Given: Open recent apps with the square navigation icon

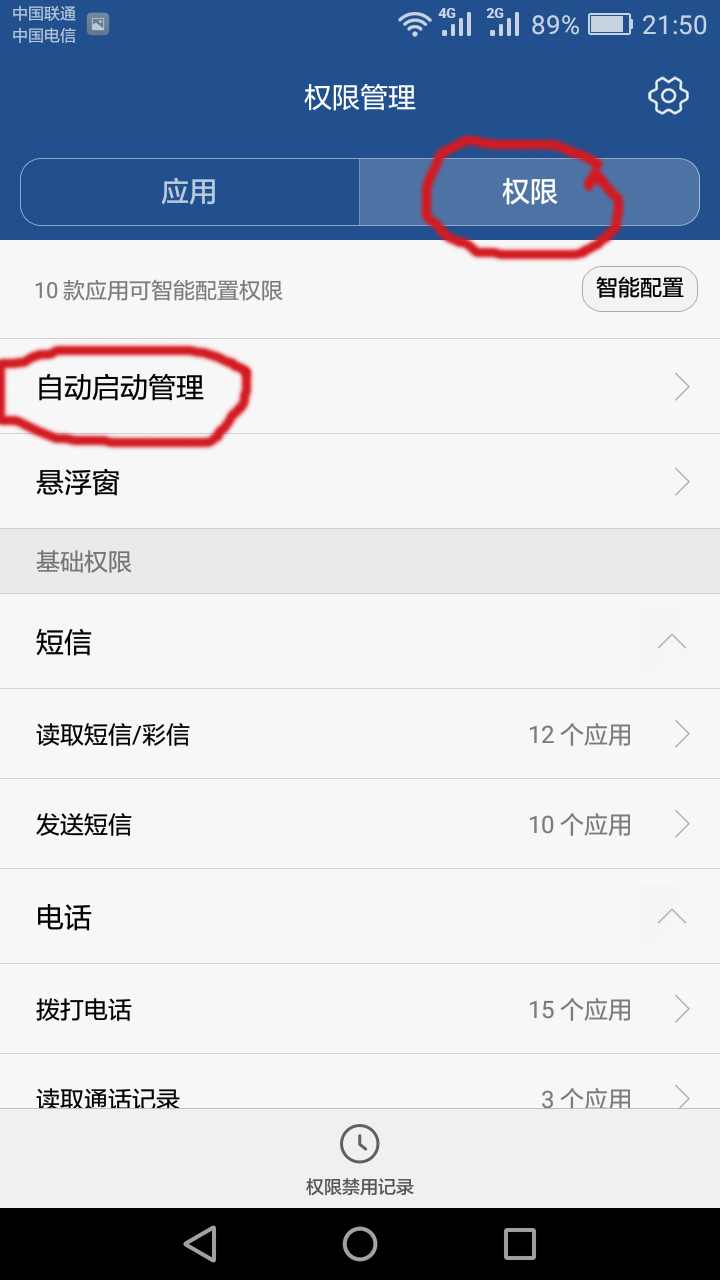Looking at the screenshot, I should [520, 1243].
